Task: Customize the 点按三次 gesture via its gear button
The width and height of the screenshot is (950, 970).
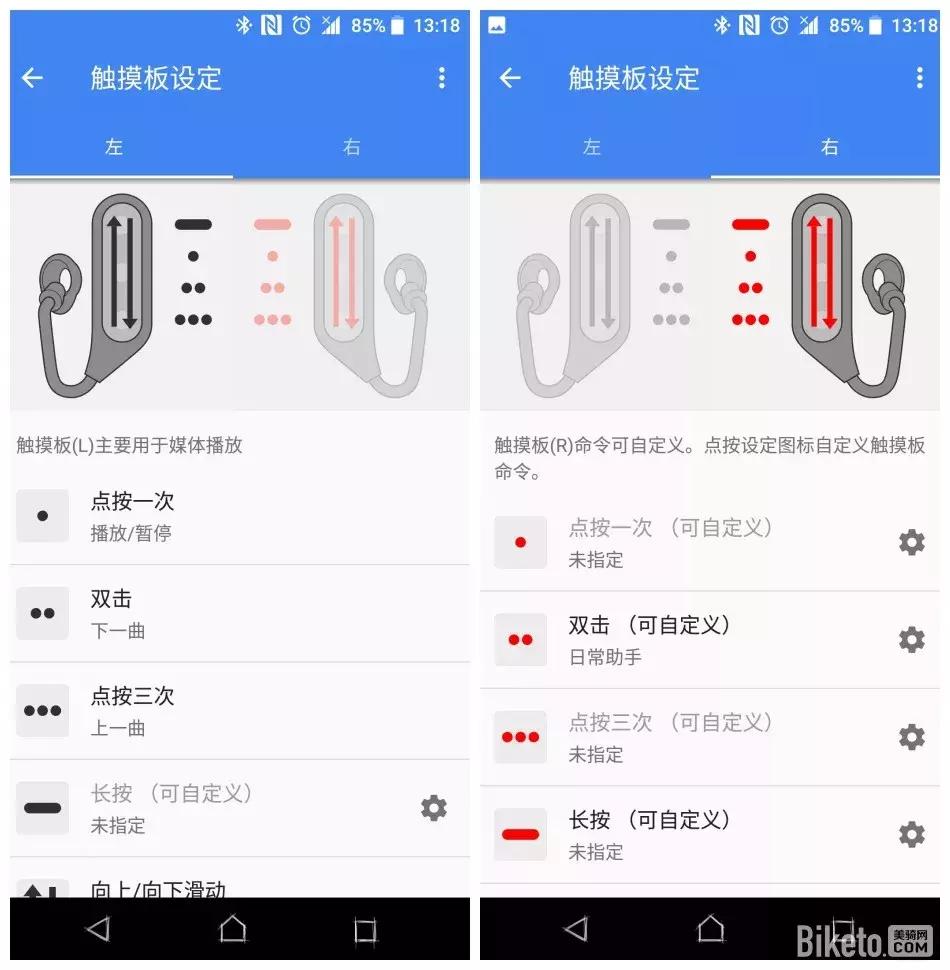Action: pyautogui.click(x=911, y=737)
